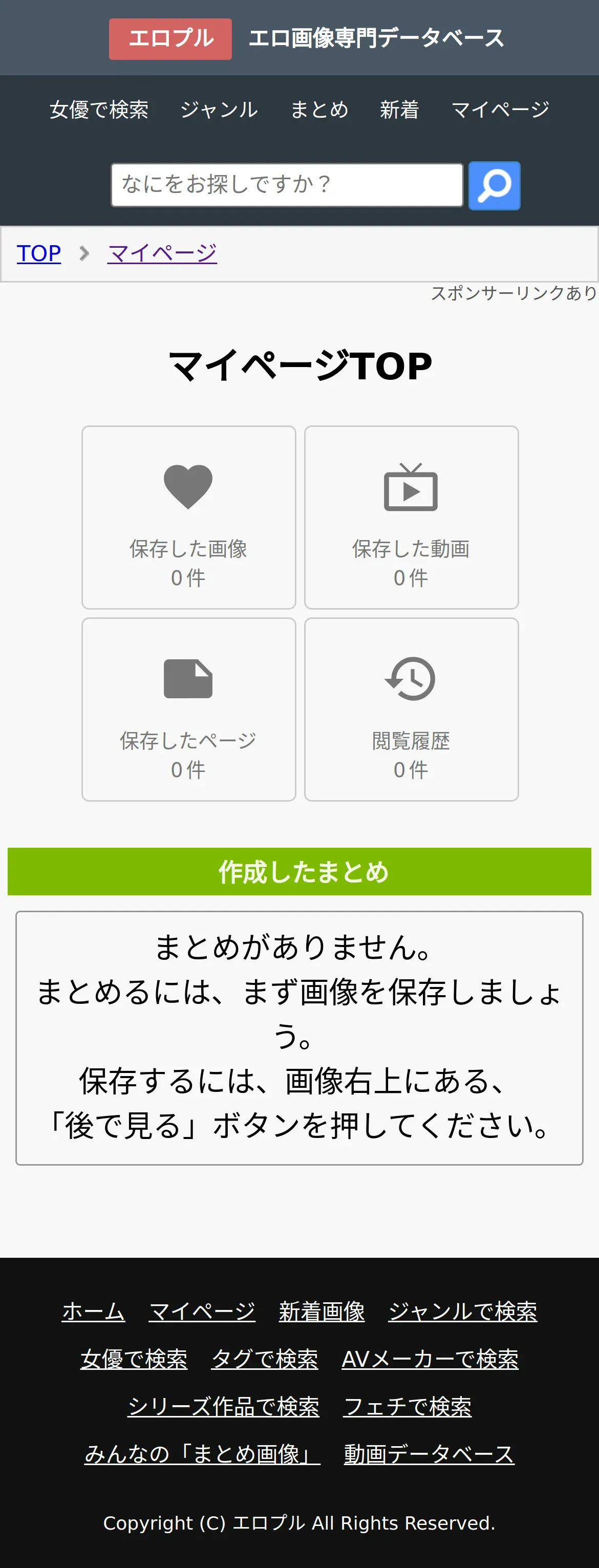
Task: Tap the TOP breadcrumb link
Action: pyautogui.click(x=39, y=253)
